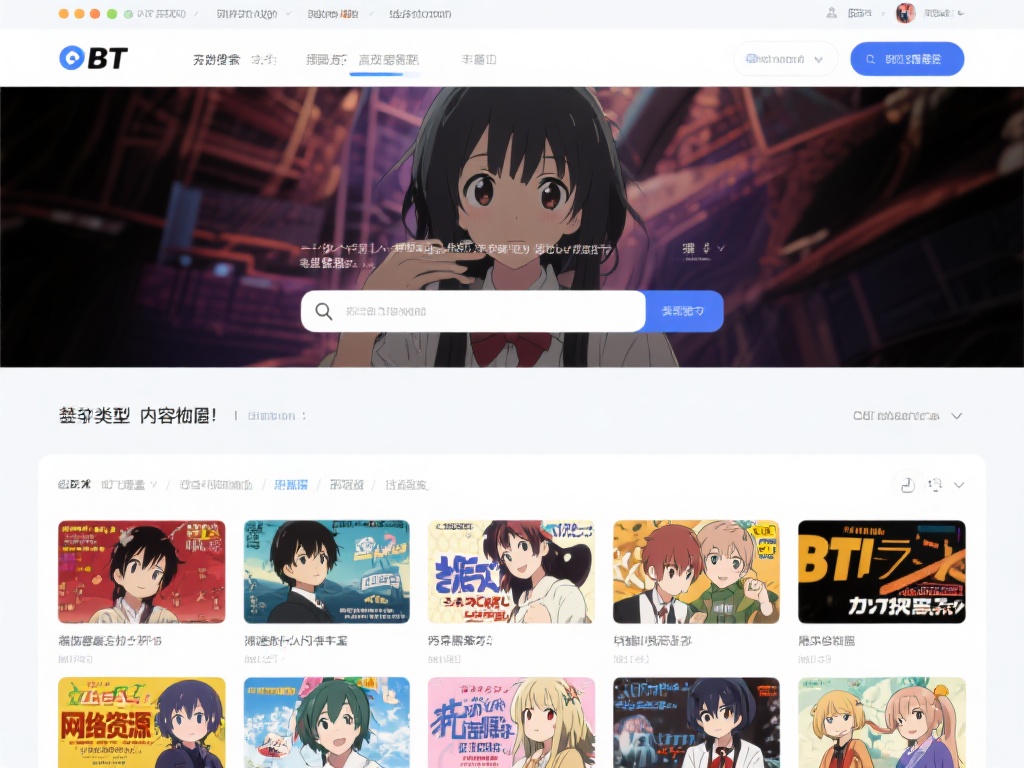Expand the chevron at the filter row's end
This screenshot has height=768, width=1024.
tap(959, 485)
